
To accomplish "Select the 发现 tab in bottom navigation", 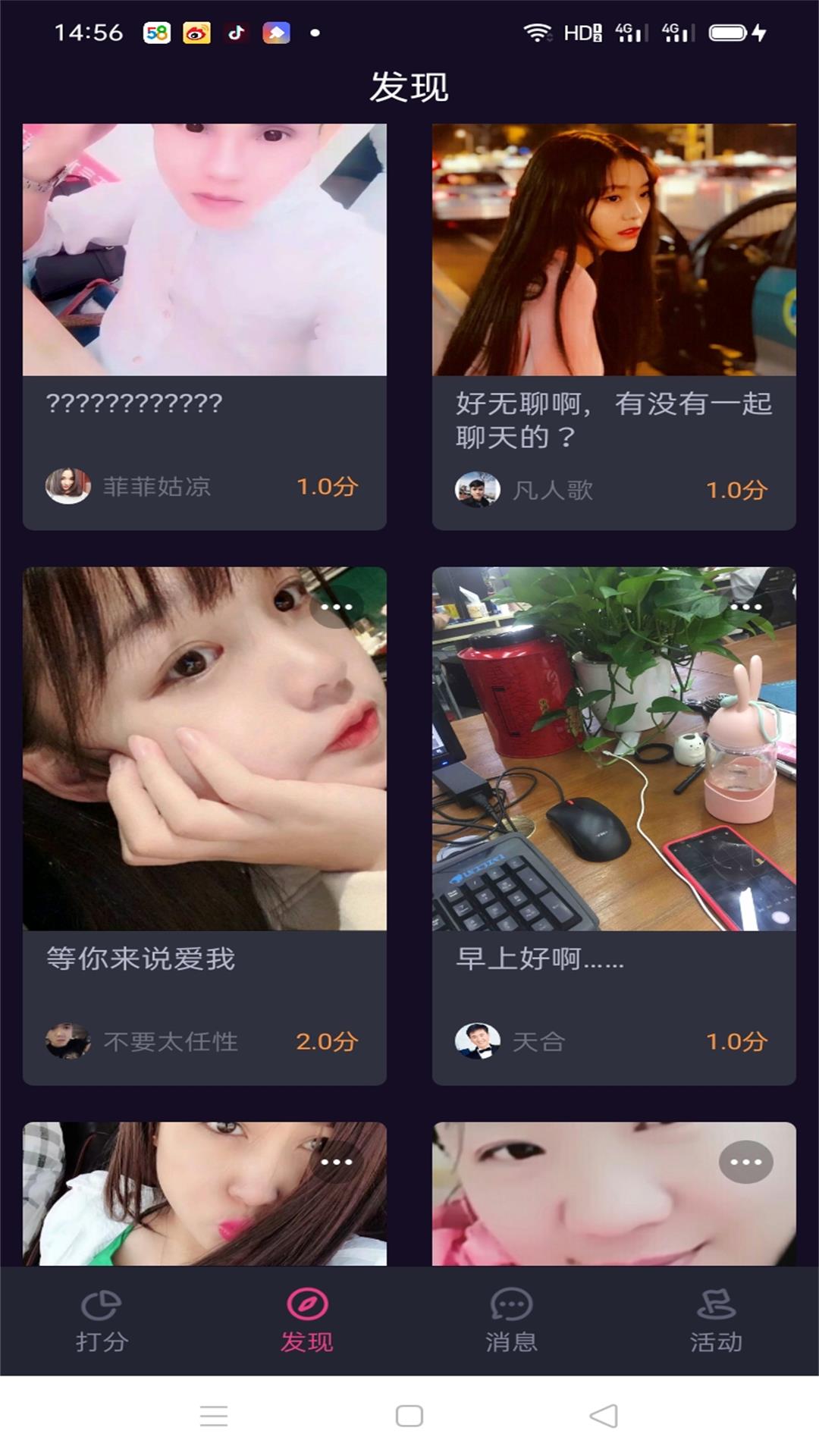I will pyautogui.click(x=306, y=1321).
